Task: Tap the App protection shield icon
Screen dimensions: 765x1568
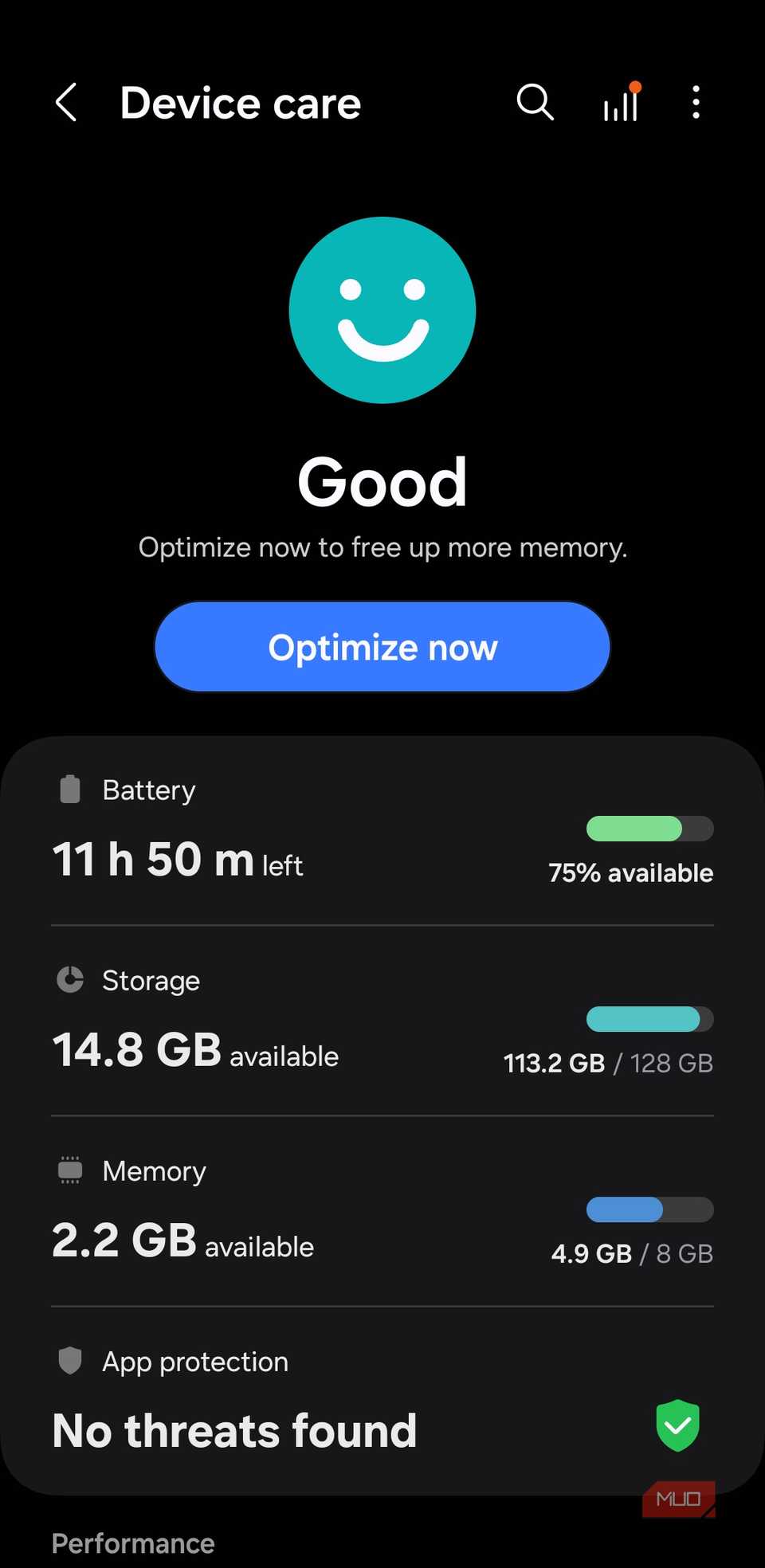Action: click(x=71, y=1361)
